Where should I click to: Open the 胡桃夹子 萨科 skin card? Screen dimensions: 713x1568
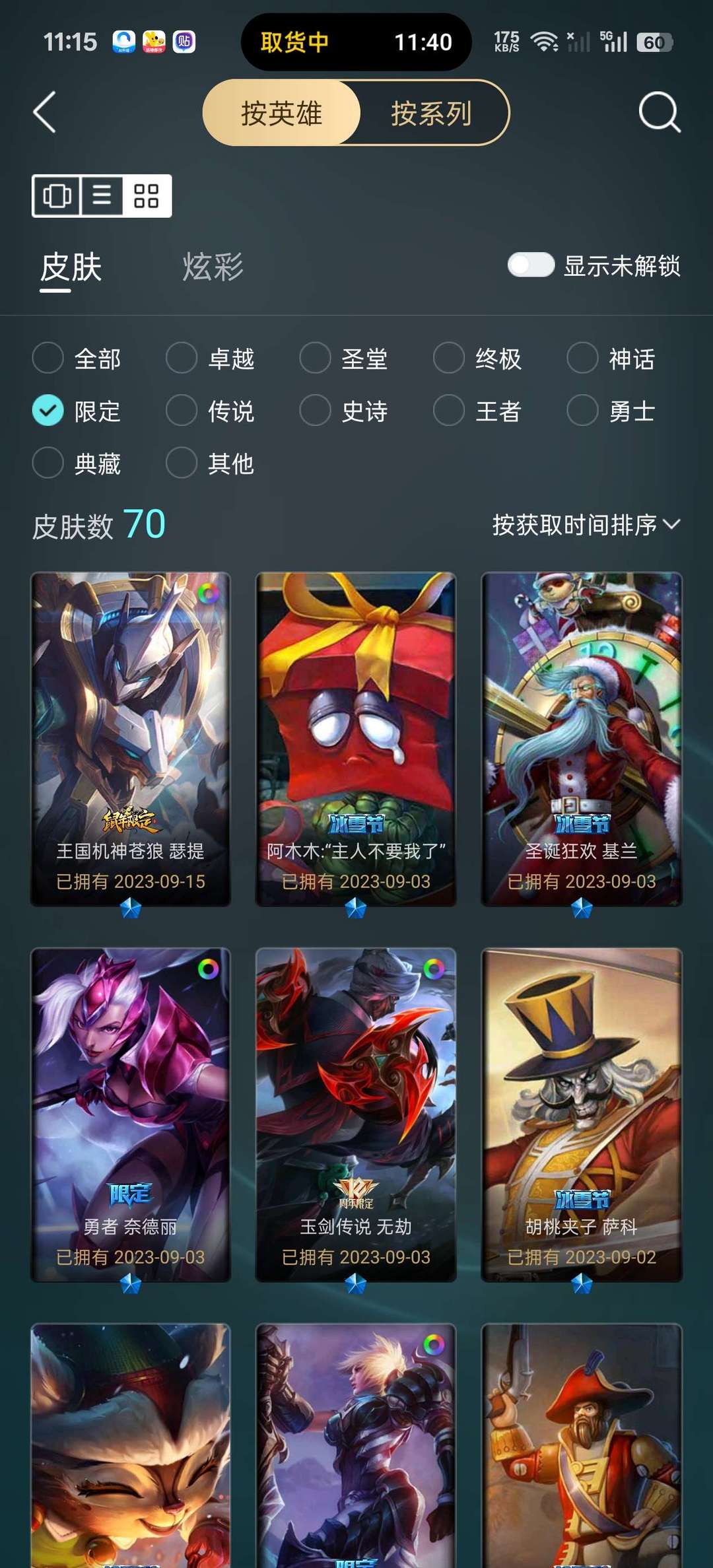coord(582,1115)
